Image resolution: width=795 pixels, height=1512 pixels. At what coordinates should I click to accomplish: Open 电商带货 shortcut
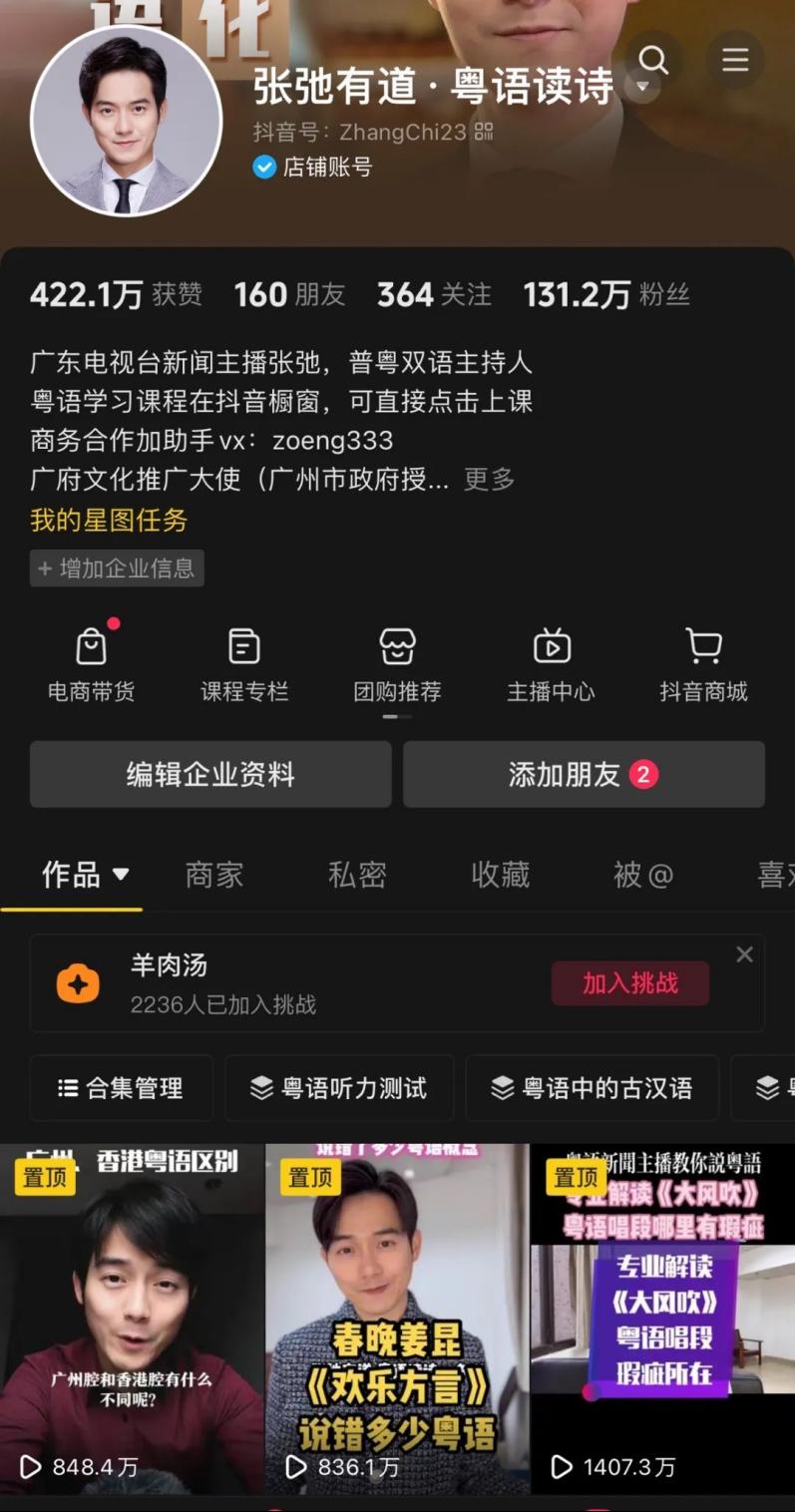click(91, 664)
